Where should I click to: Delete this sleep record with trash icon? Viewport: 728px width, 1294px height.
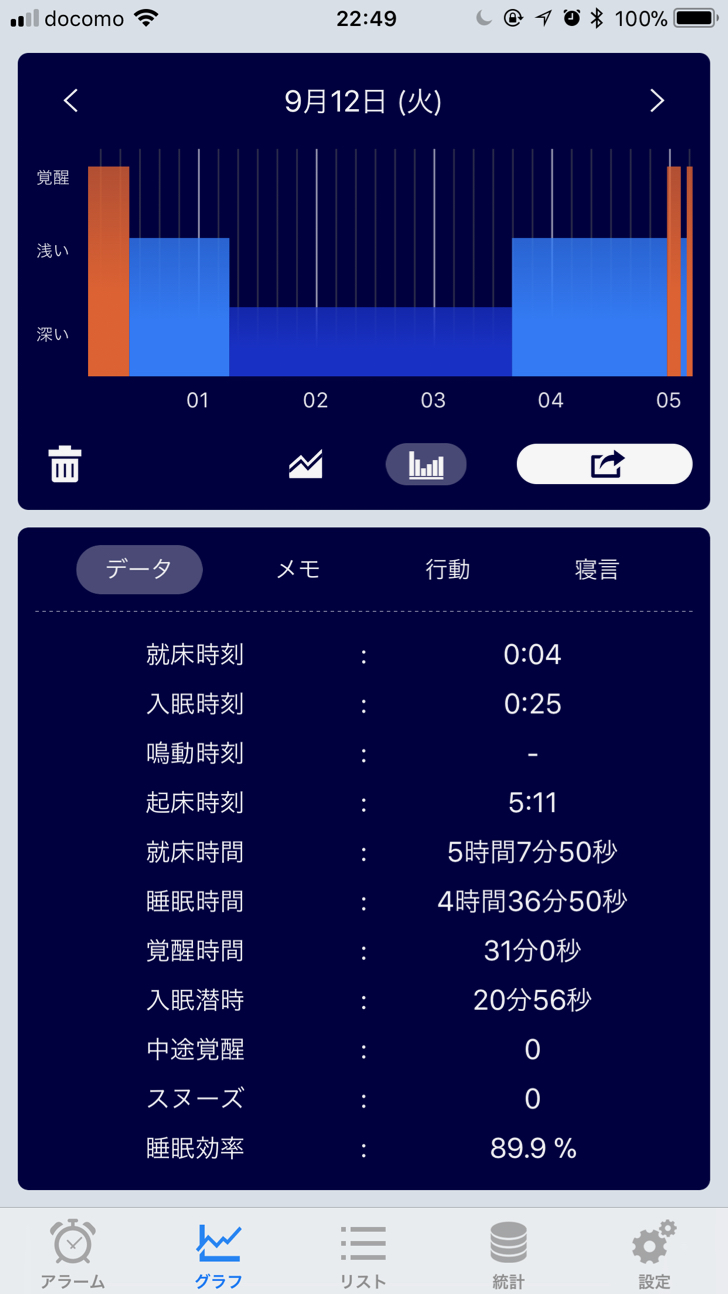point(65,465)
